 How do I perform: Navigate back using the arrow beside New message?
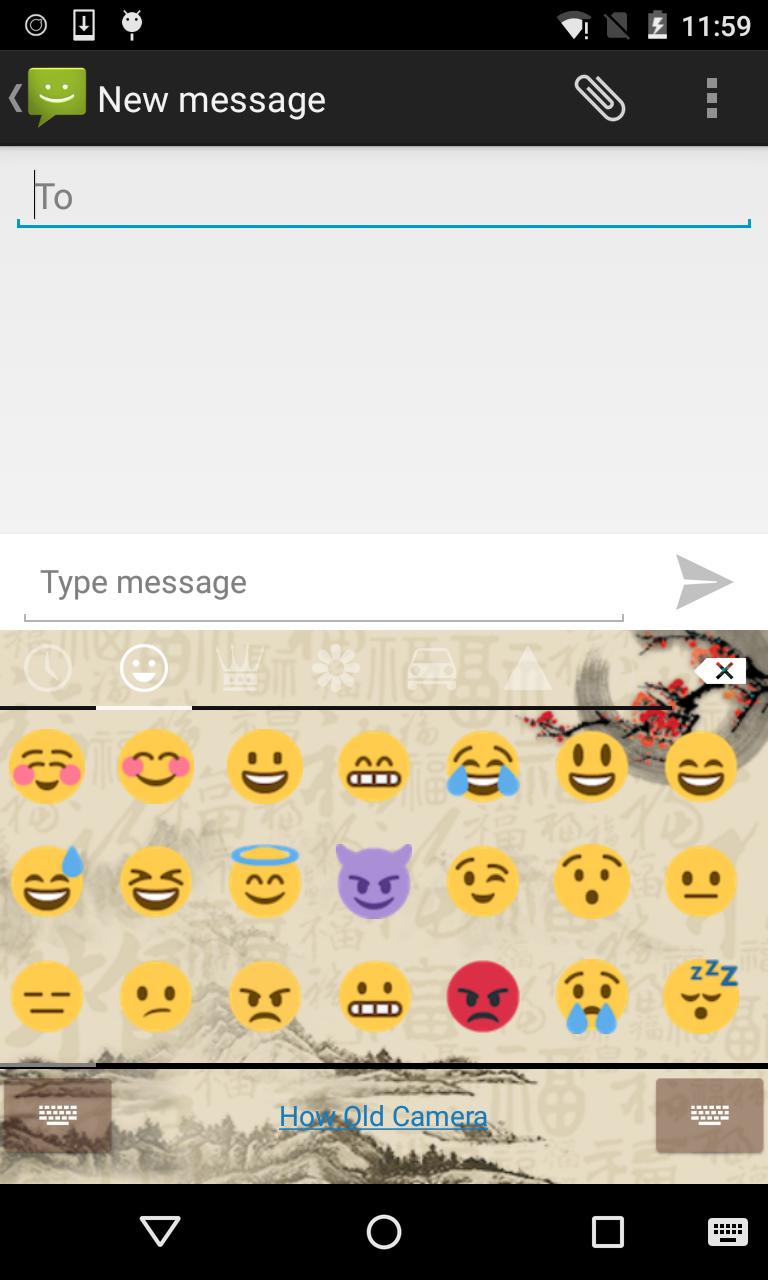click(13, 97)
